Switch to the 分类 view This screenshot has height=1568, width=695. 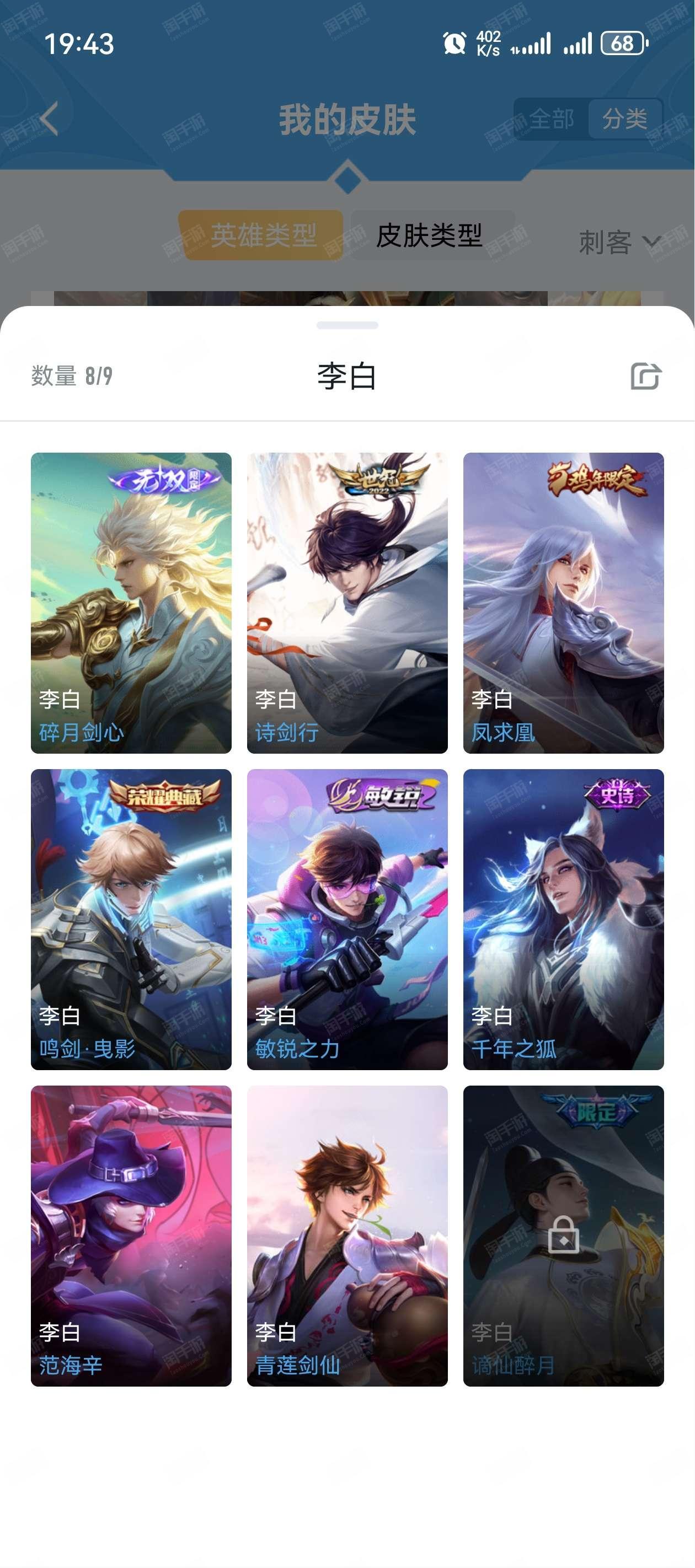click(x=625, y=119)
